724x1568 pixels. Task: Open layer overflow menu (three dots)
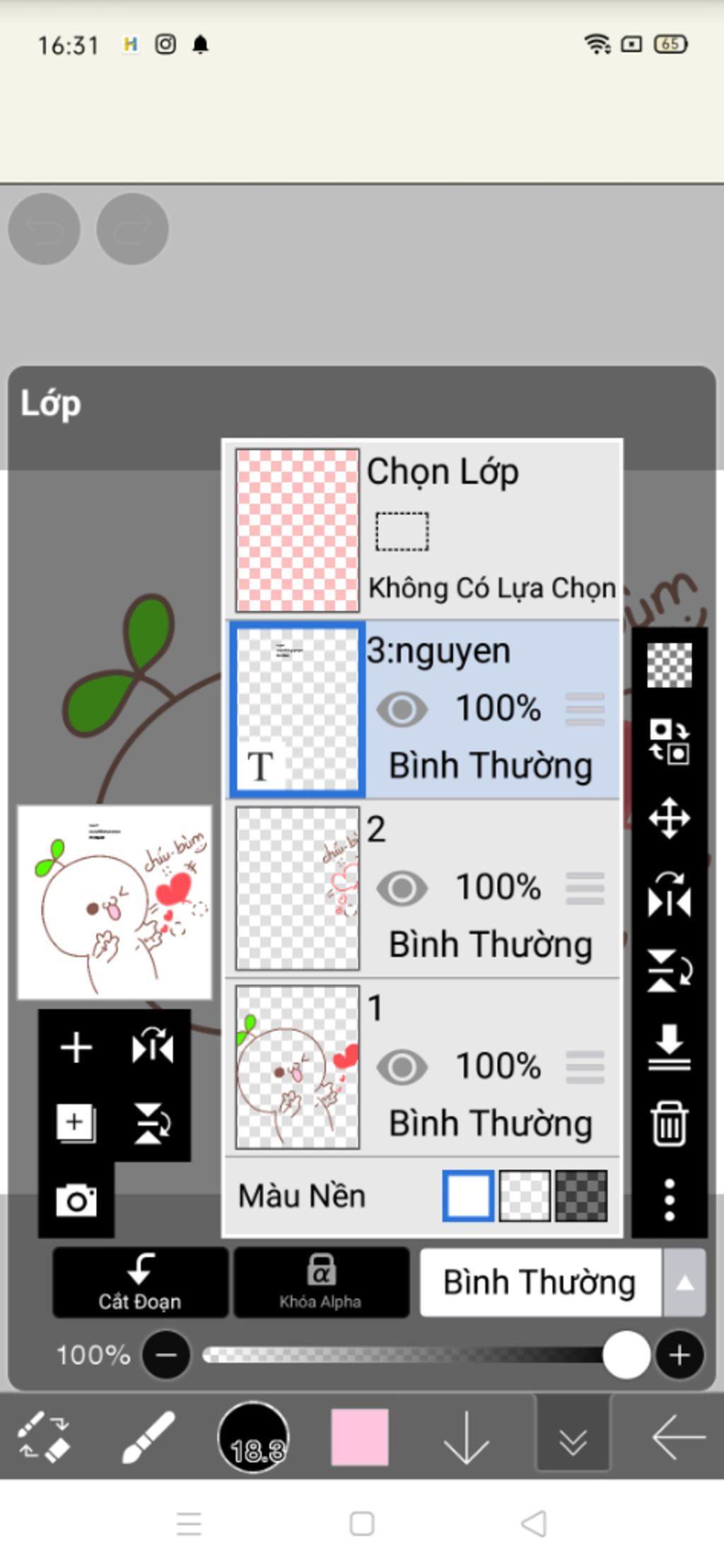coord(669,1200)
